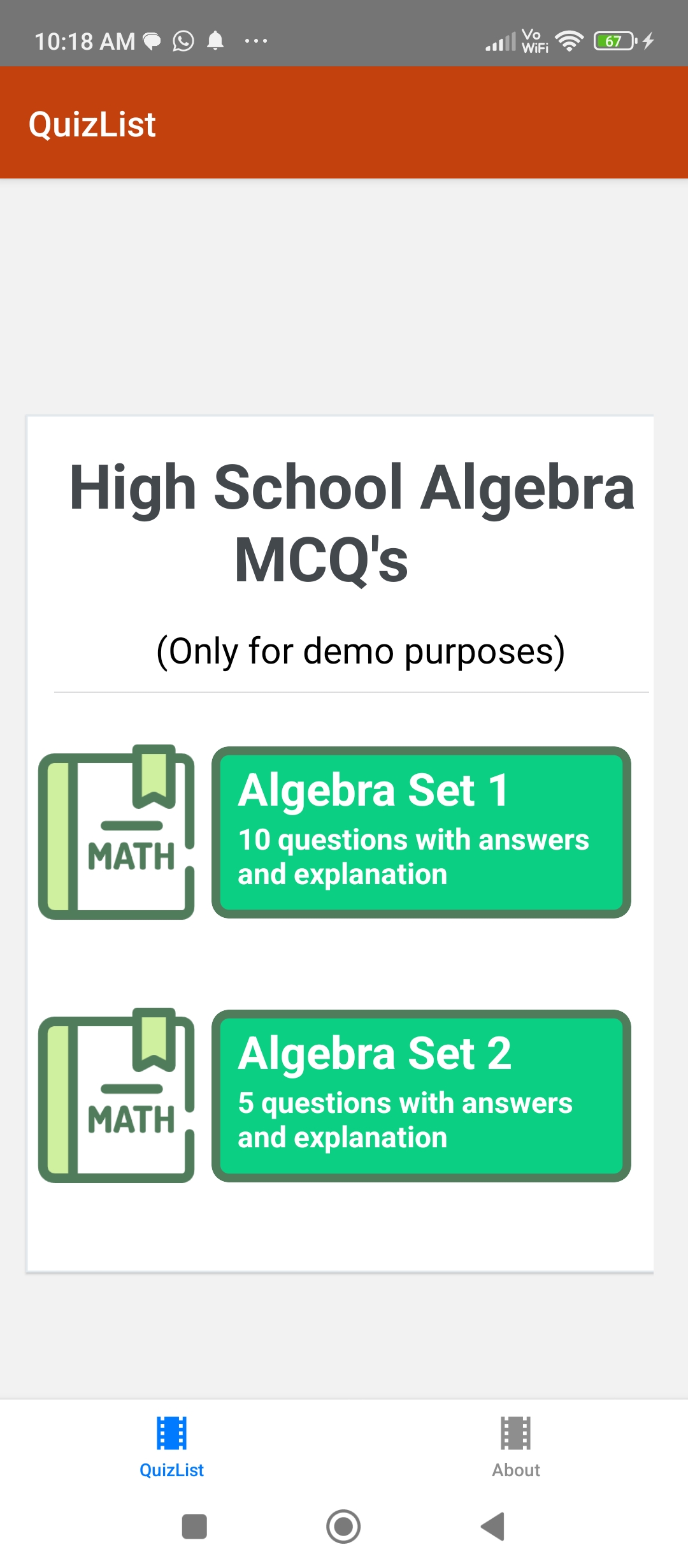Tap the math book icon for Algebra Set 2

point(117,1100)
